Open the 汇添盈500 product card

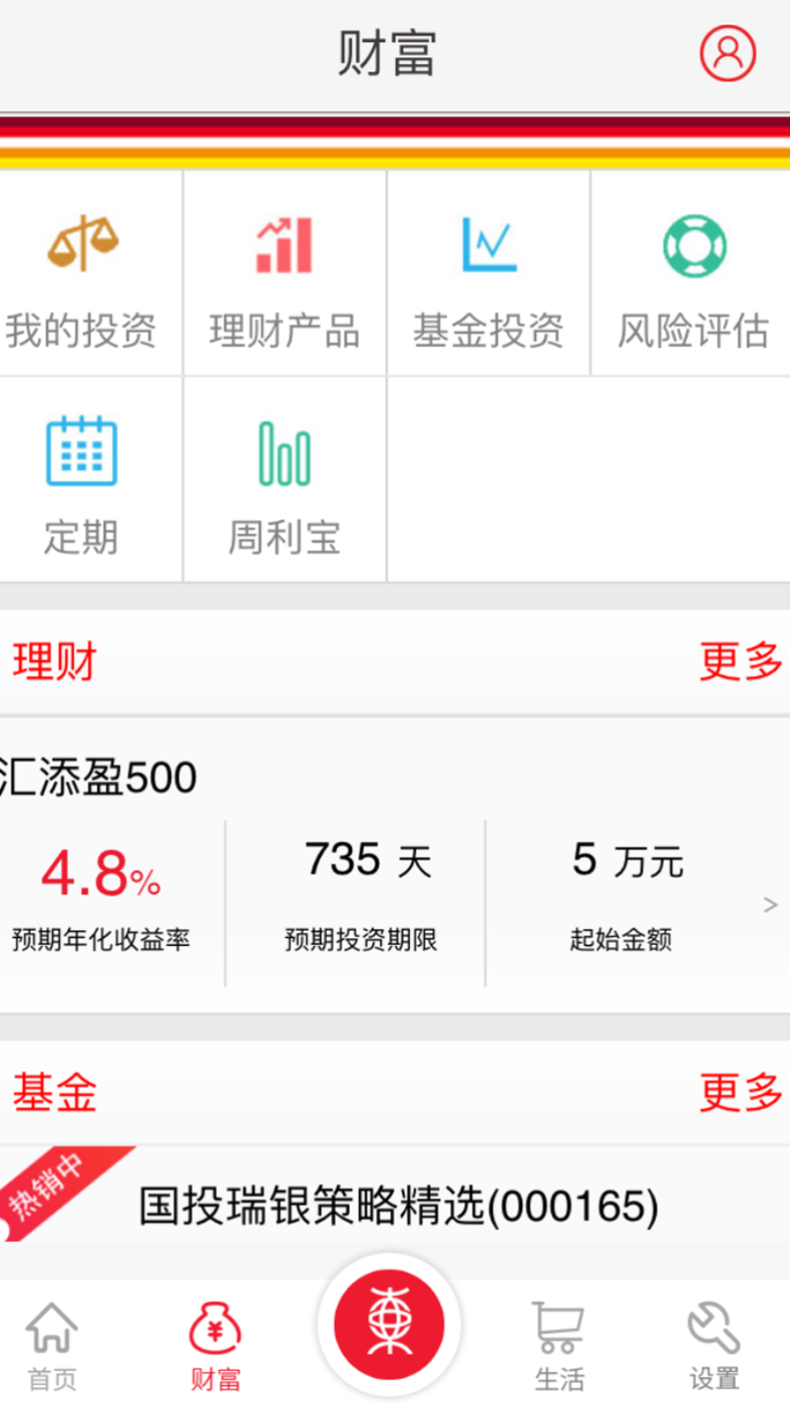click(395, 865)
